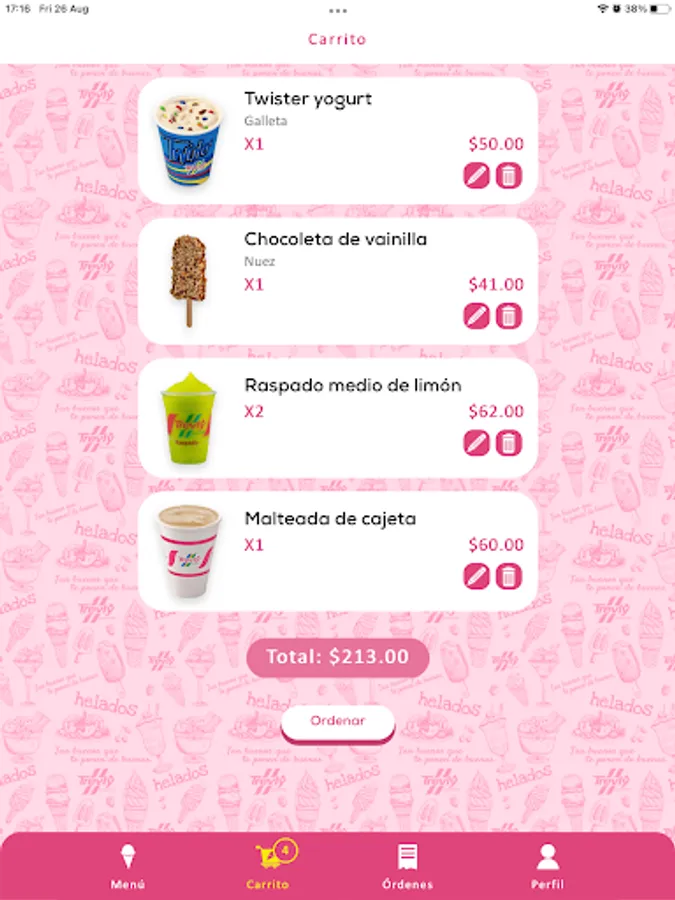Edit the Twister yogurt cart item
The image size is (675, 900).
477,177
